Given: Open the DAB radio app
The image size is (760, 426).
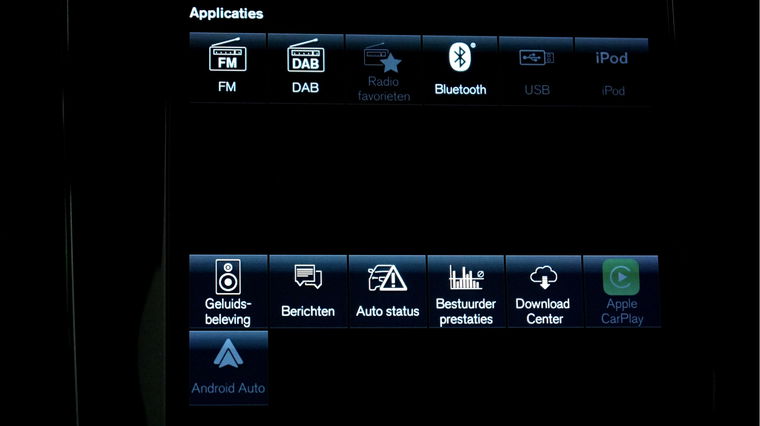Looking at the screenshot, I should (305, 68).
